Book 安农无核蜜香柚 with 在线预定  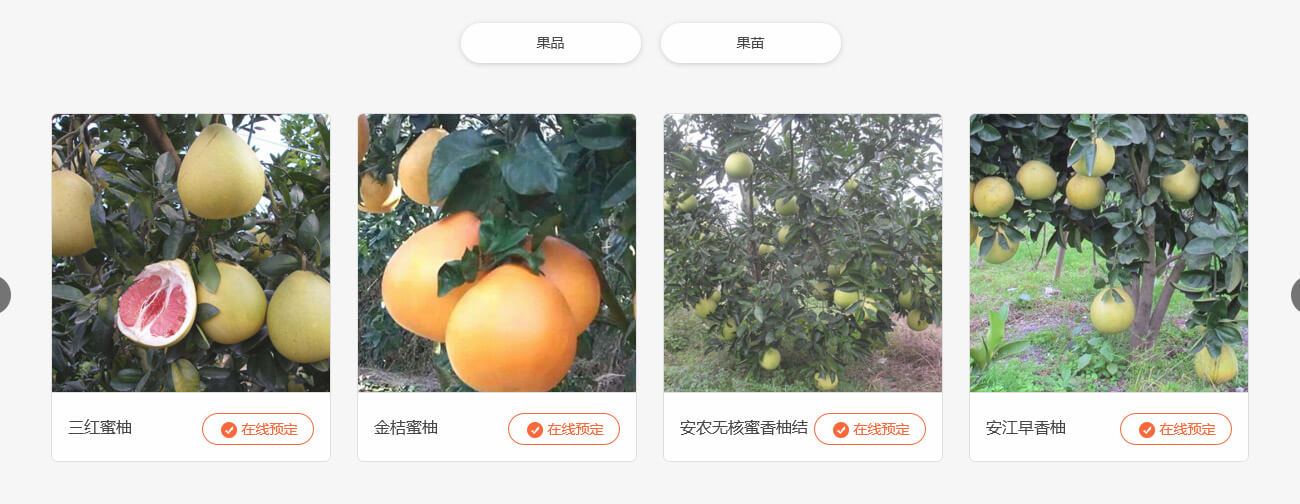870,429
